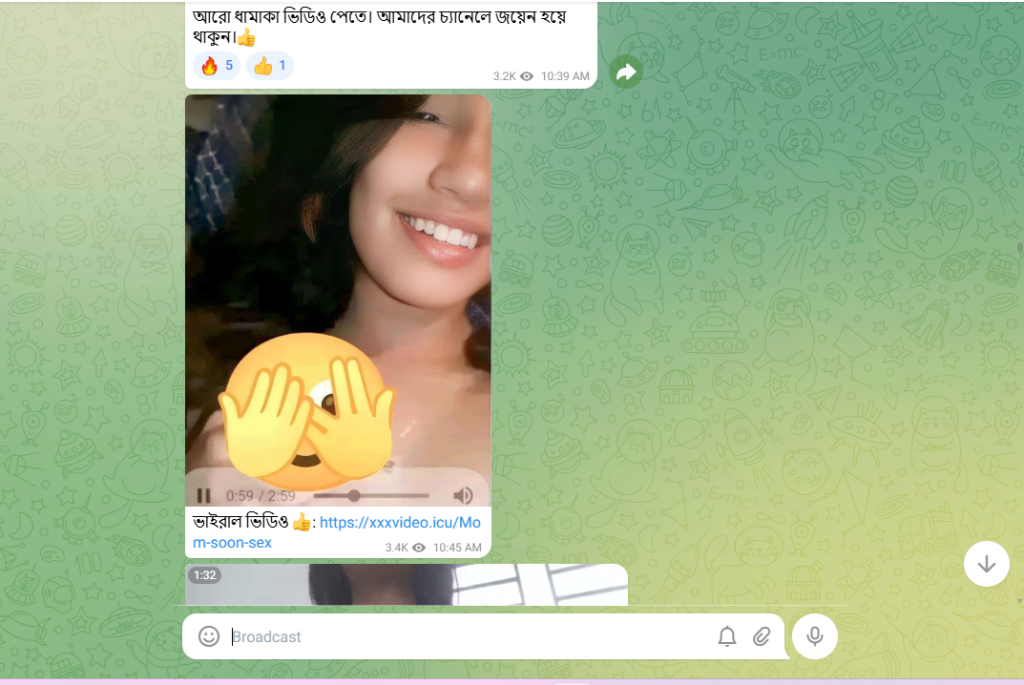Mute the video volume
1024x685 pixels.
463,495
